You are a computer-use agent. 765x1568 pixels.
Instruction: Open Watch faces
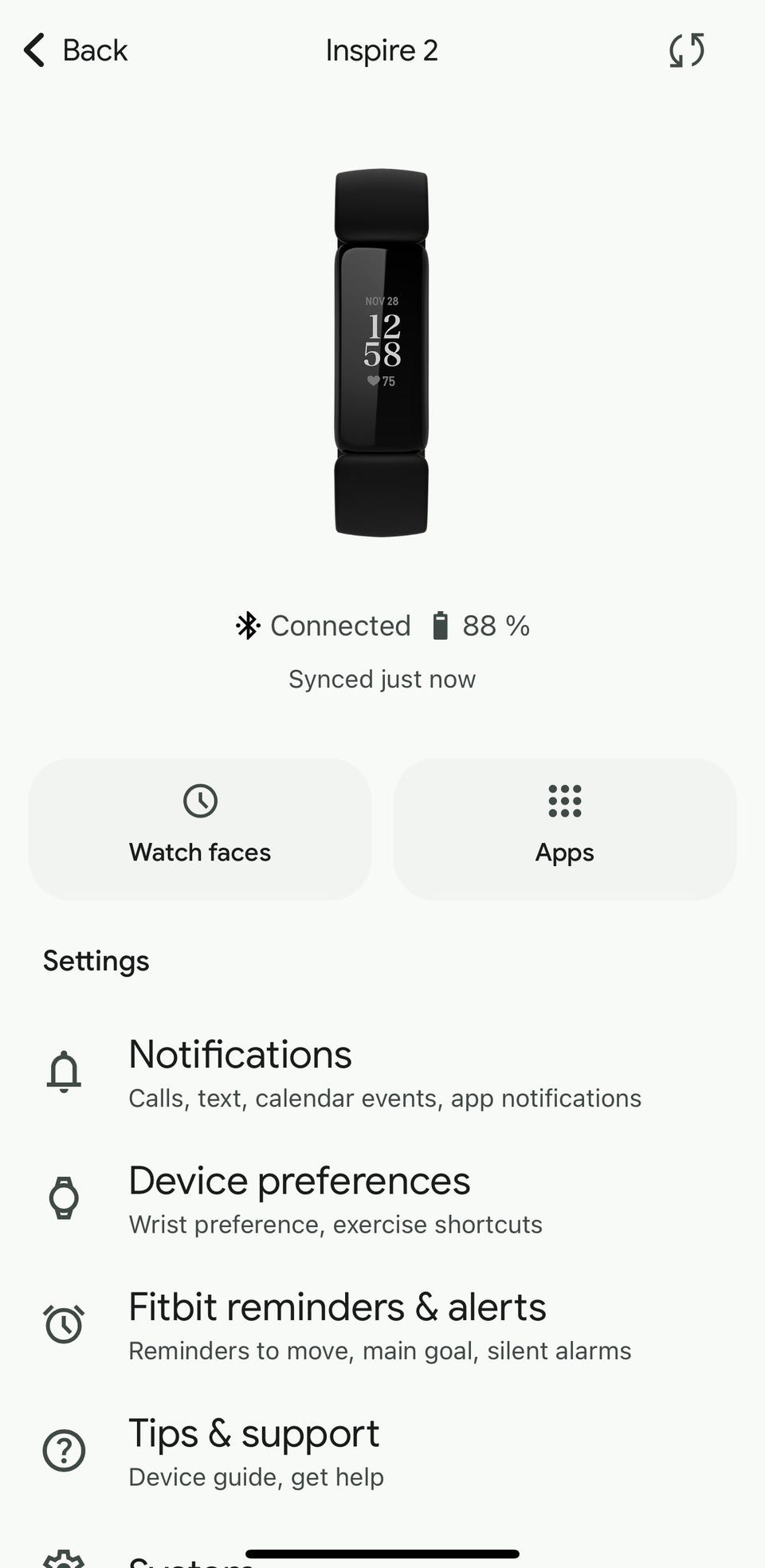(200, 829)
